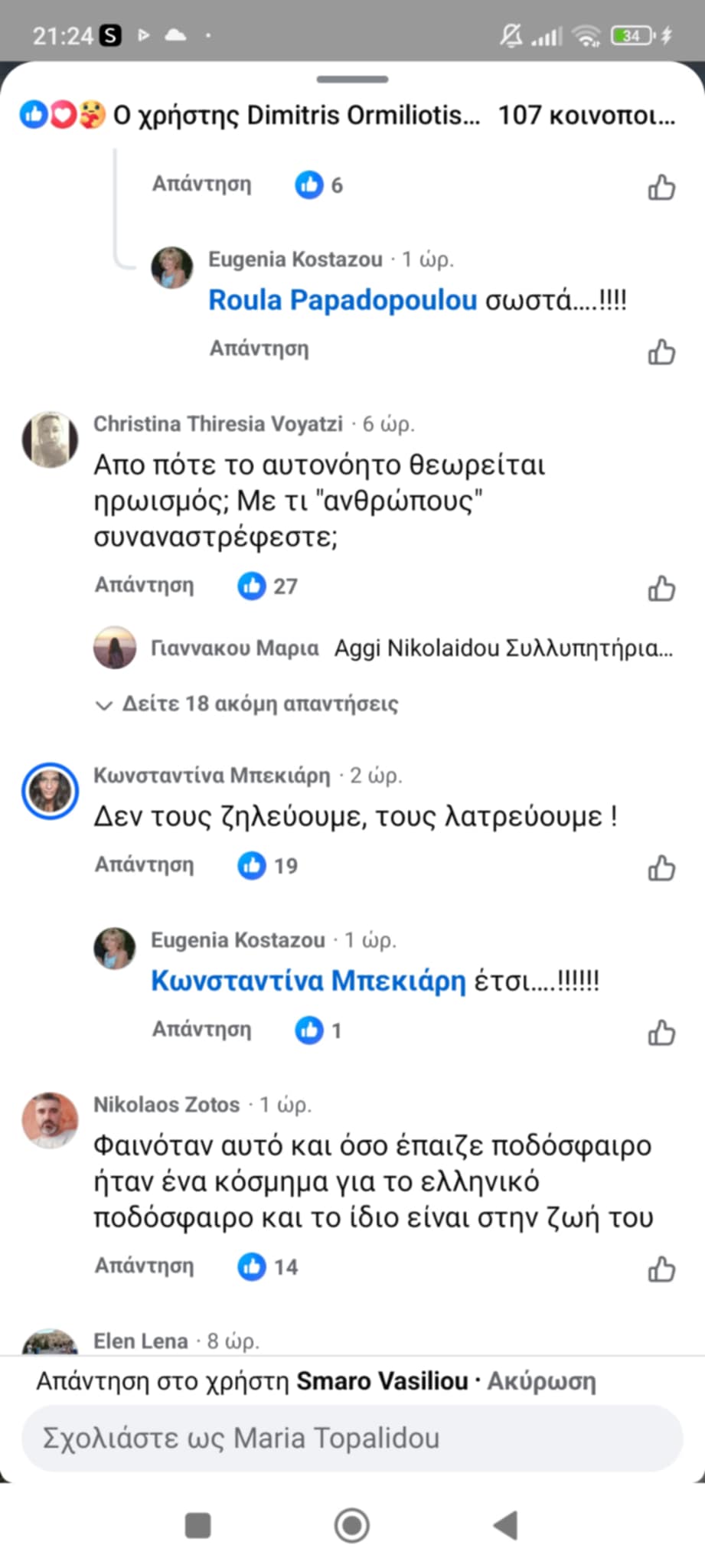Expand 18 more replies
Image resolution: width=705 pixels, height=1568 pixels.
(x=259, y=704)
